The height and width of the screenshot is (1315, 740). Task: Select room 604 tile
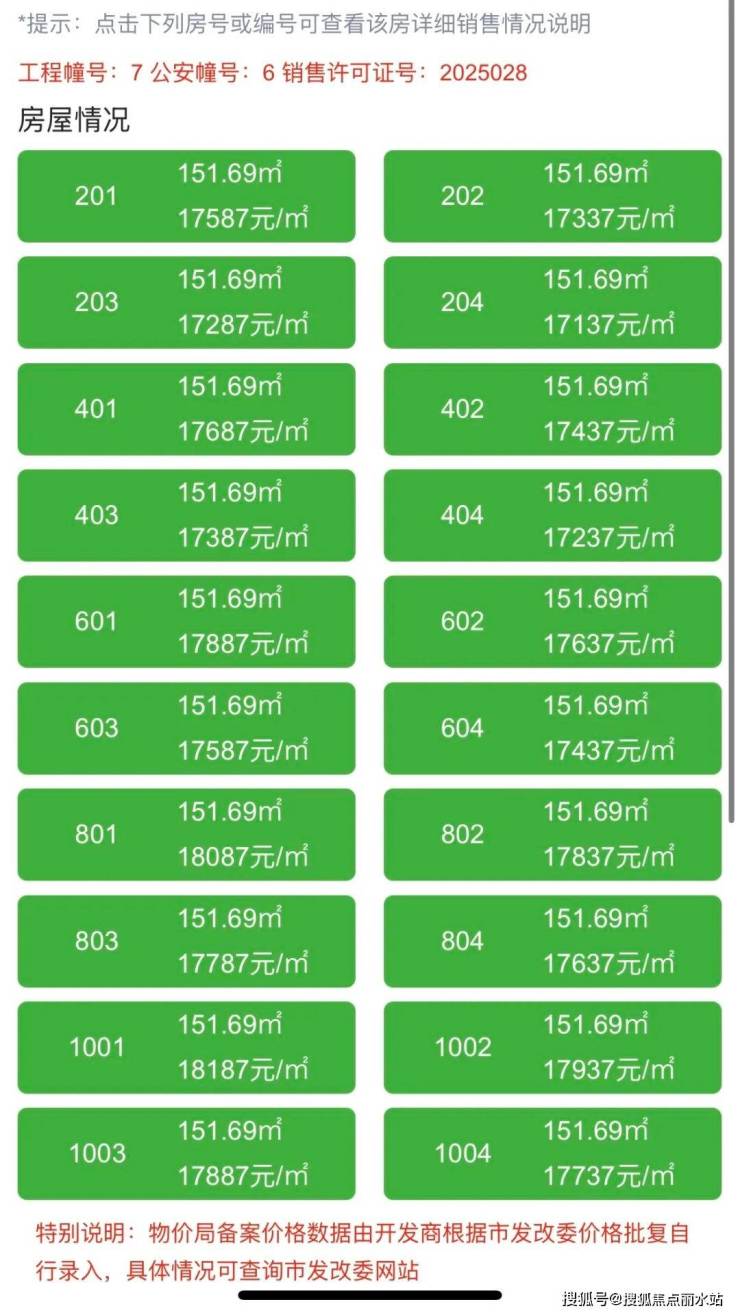tap(552, 728)
